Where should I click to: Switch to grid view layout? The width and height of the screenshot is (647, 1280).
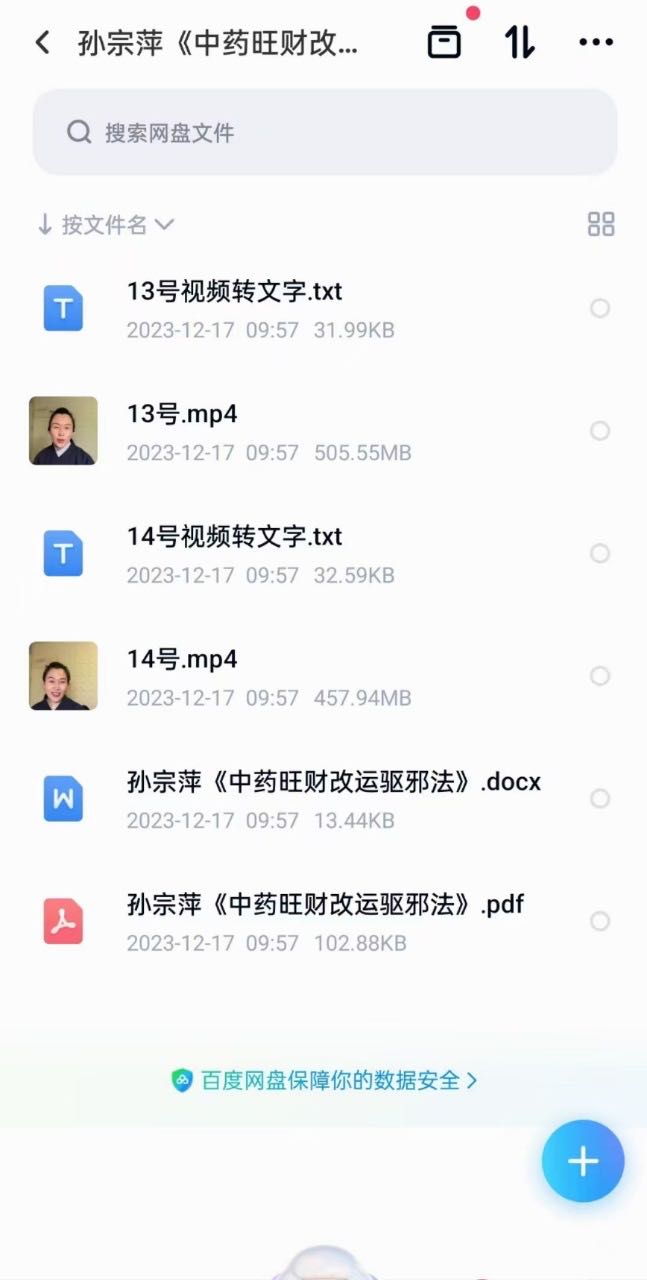point(601,224)
